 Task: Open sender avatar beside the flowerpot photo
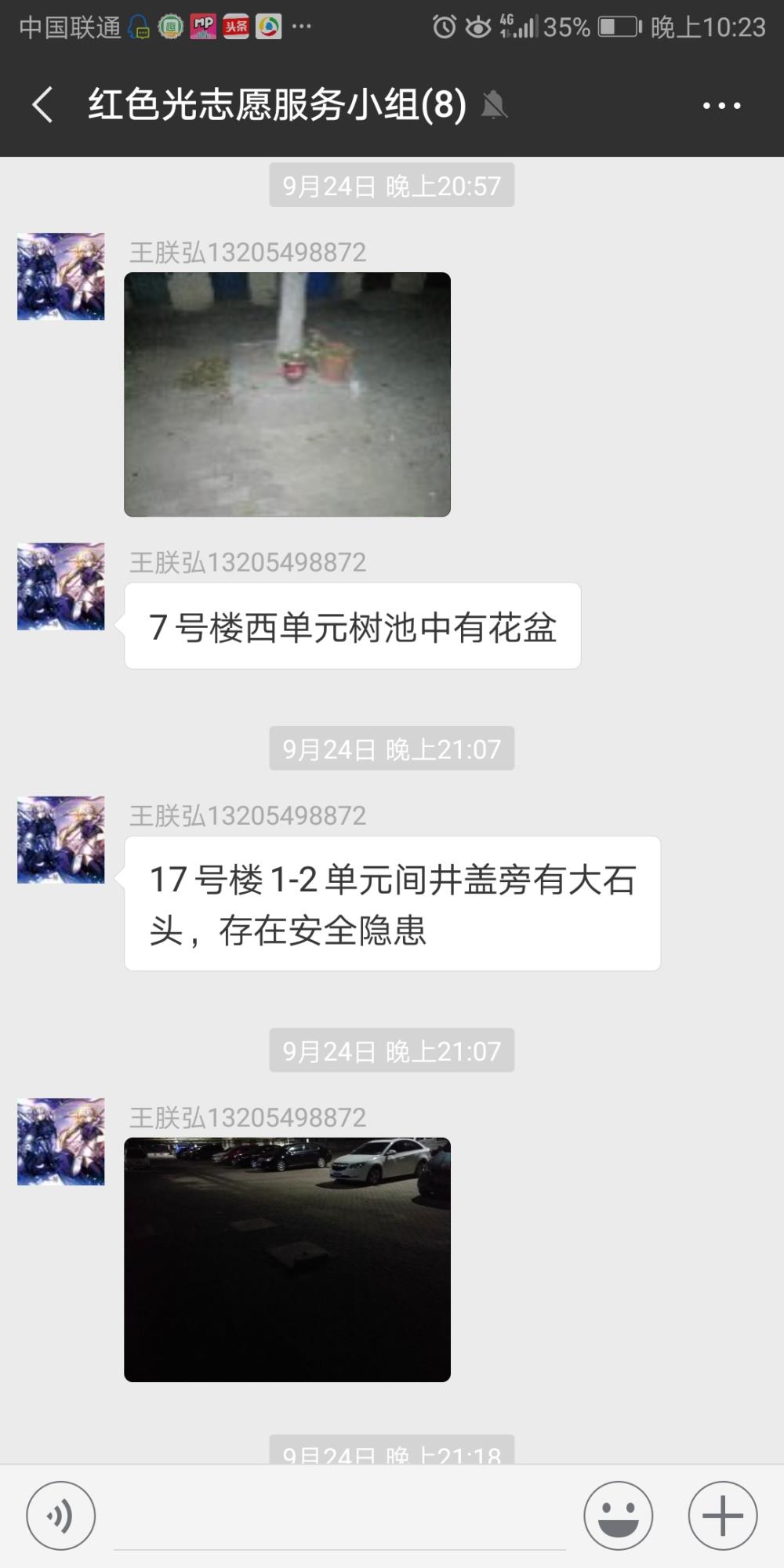pos(61,276)
